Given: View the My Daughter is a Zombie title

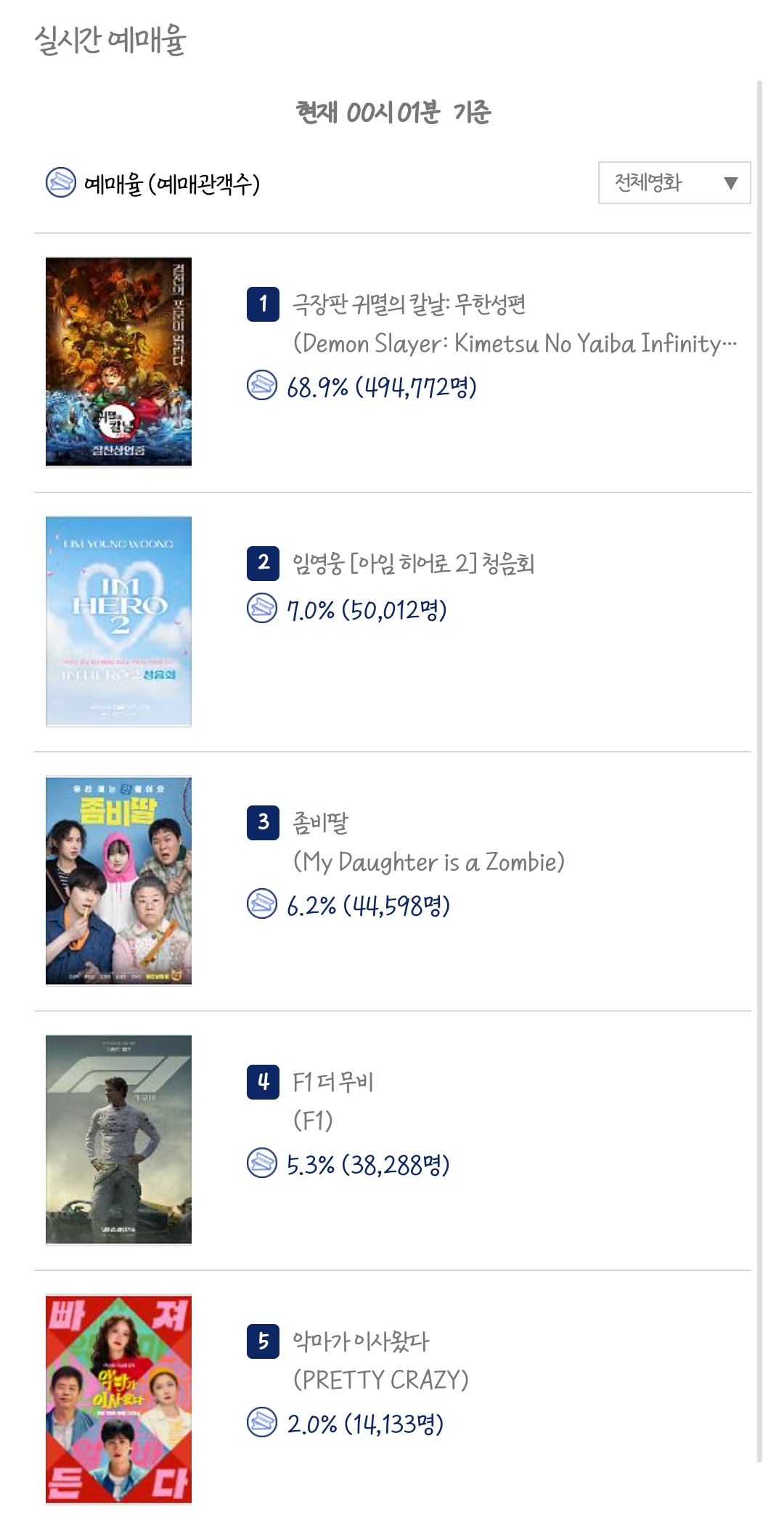Looking at the screenshot, I should click(x=428, y=862).
